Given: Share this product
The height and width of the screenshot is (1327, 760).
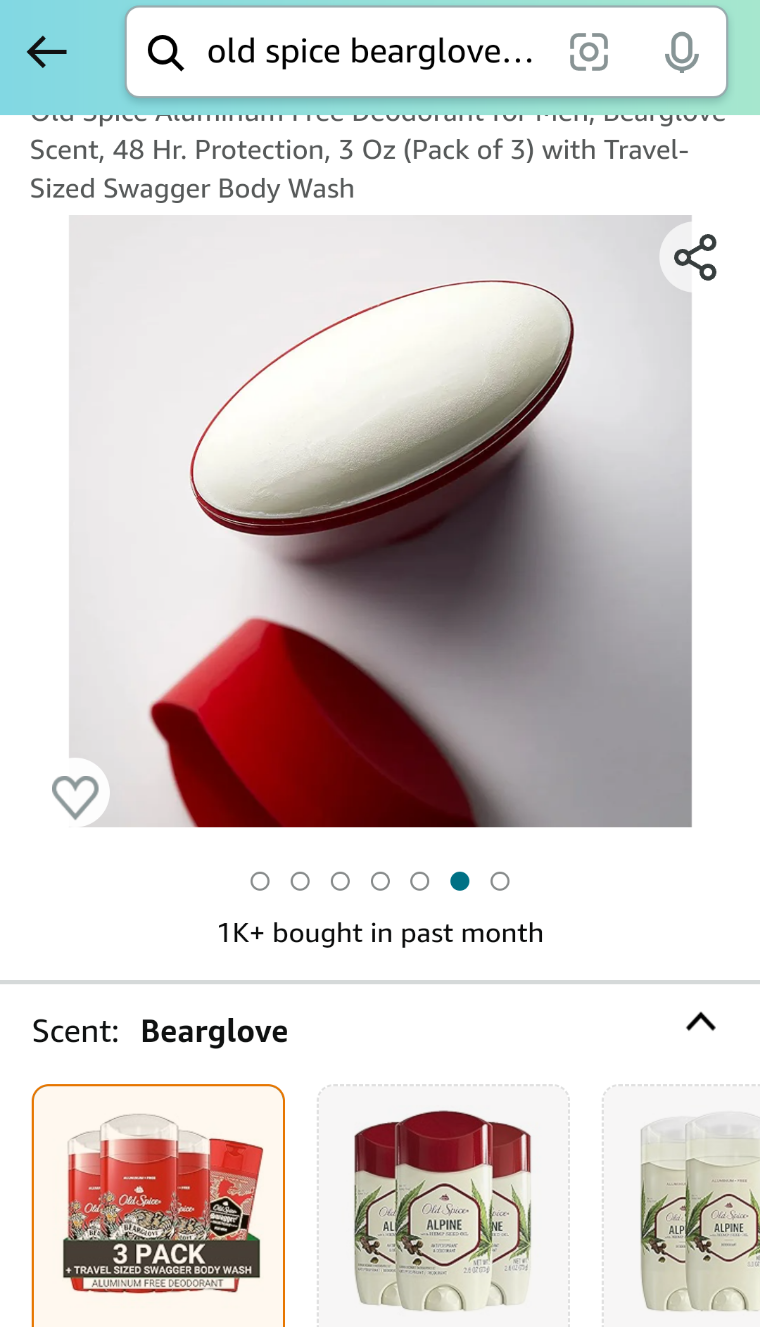Looking at the screenshot, I should (x=695, y=258).
